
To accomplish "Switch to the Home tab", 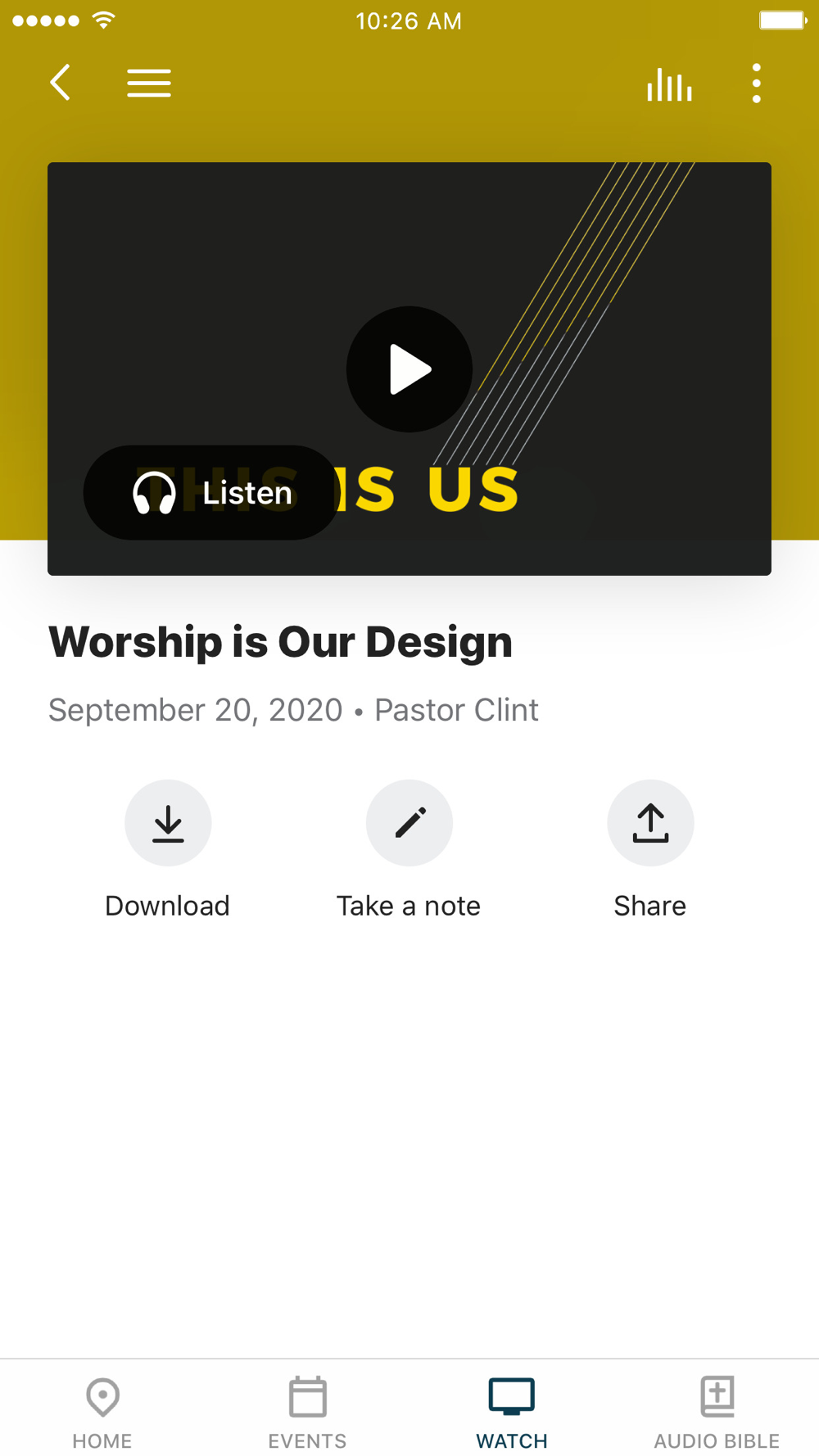I will point(102,1413).
